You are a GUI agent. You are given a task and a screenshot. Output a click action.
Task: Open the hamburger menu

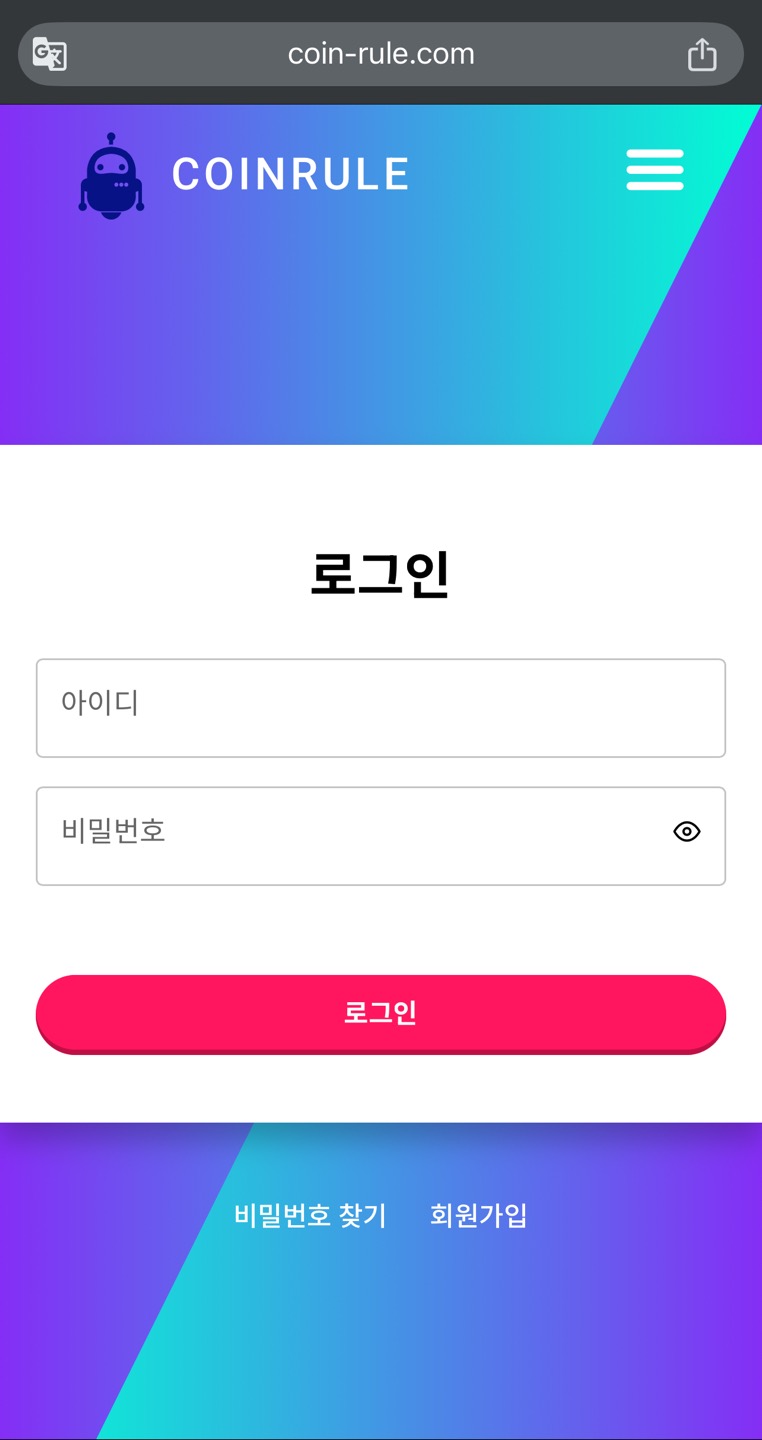point(655,170)
